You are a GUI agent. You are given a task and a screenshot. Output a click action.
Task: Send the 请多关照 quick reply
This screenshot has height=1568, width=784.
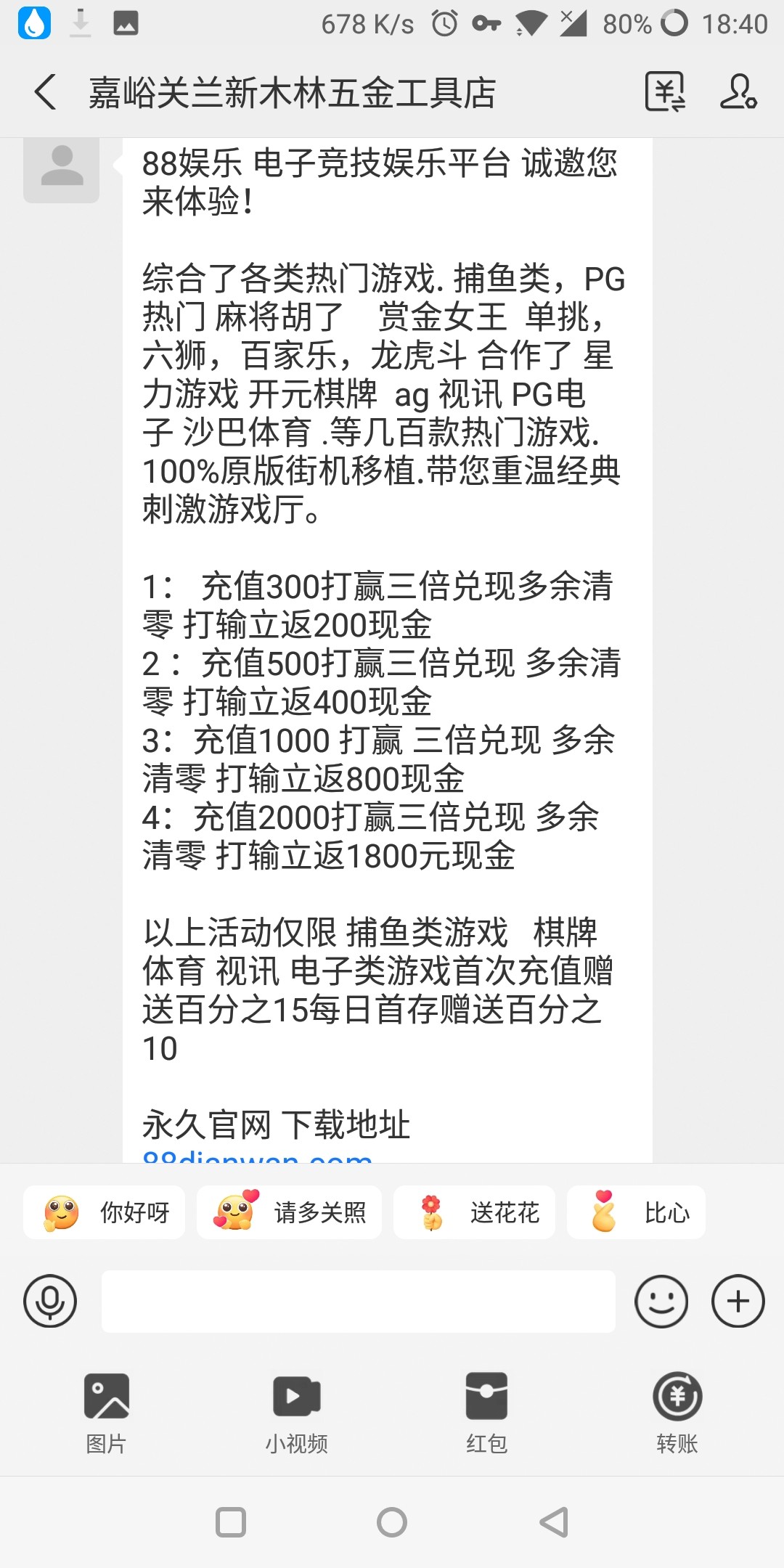point(289,1212)
